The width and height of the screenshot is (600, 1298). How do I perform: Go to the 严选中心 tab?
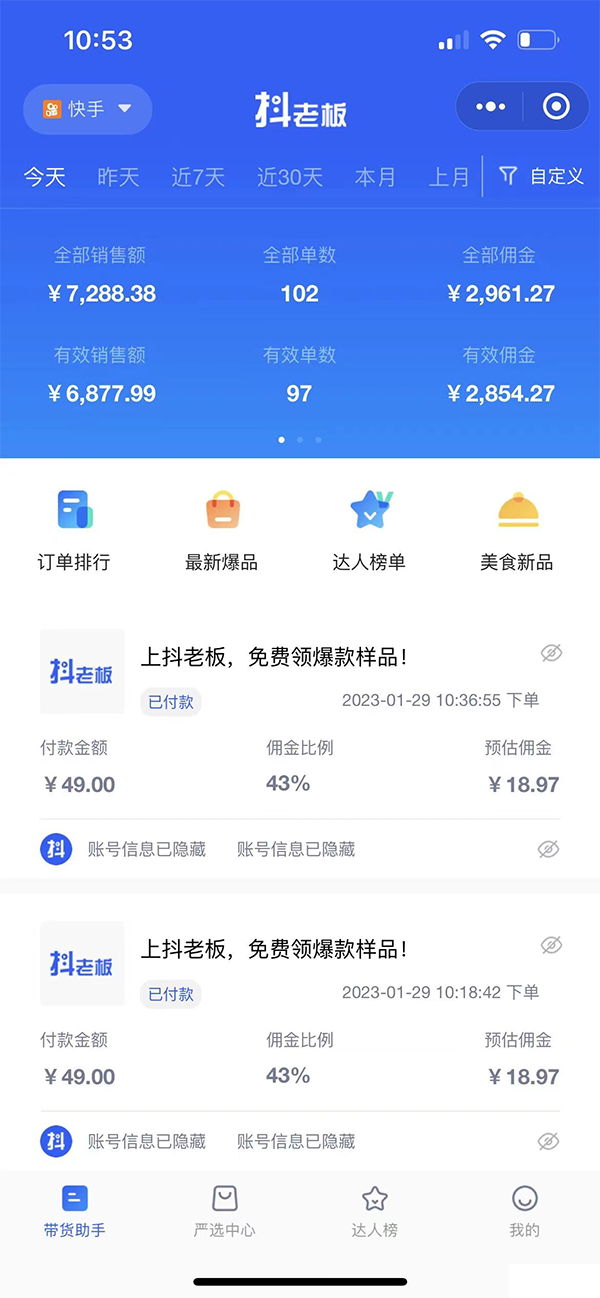[224, 1211]
